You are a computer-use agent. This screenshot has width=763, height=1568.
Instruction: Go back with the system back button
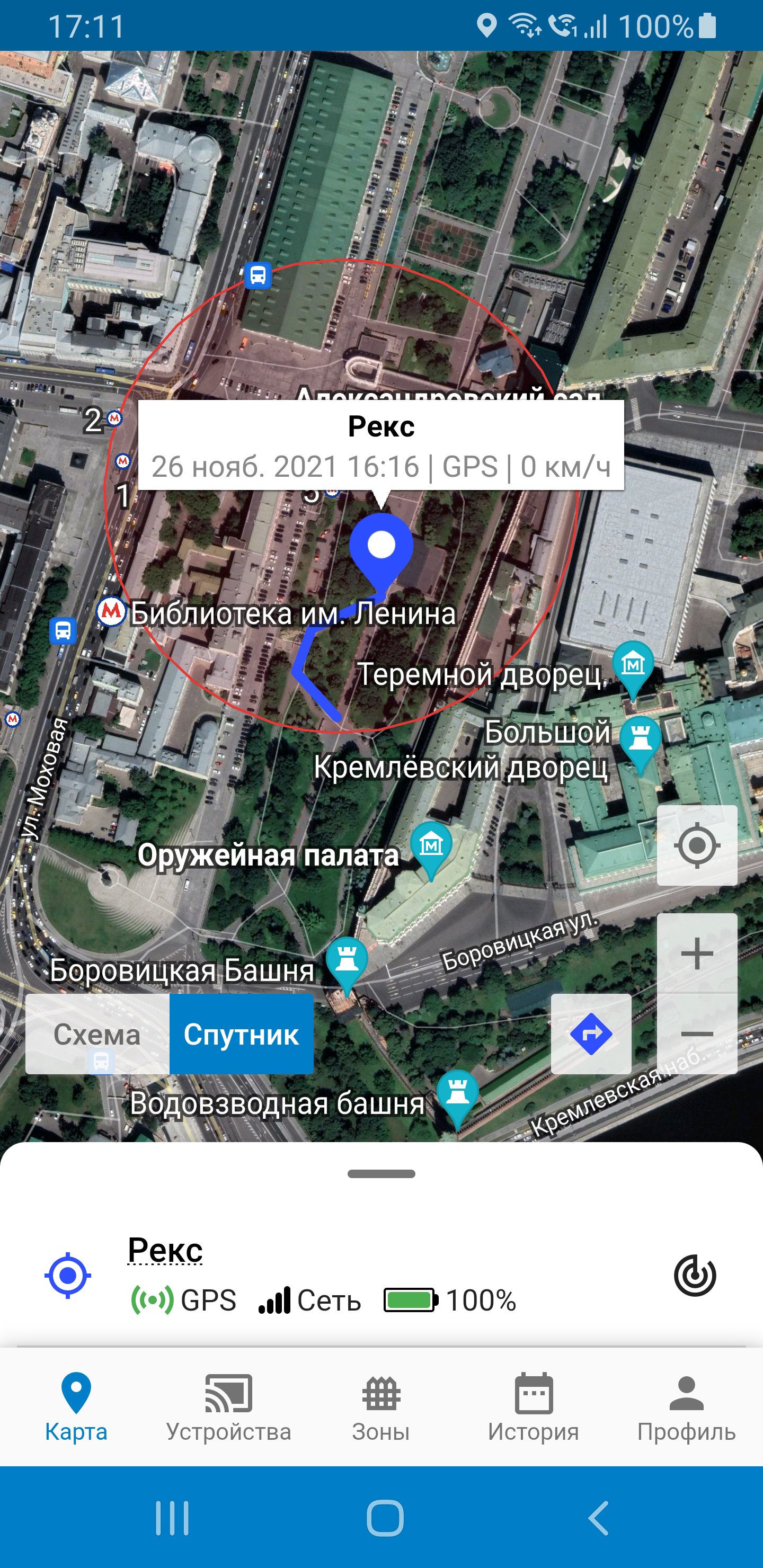pyautogui.click(x=599, y=1518)
